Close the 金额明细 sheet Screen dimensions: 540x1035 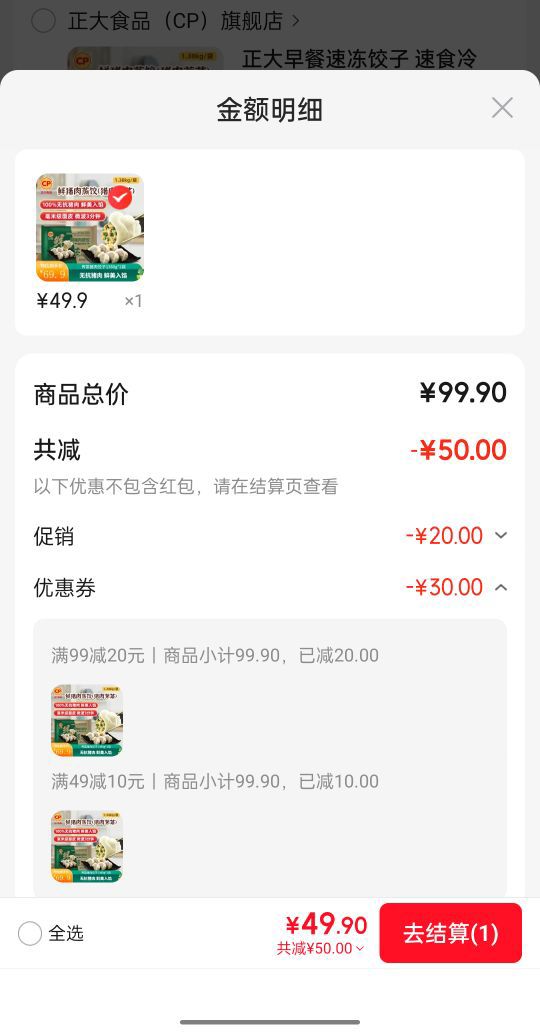click(502, 108)
